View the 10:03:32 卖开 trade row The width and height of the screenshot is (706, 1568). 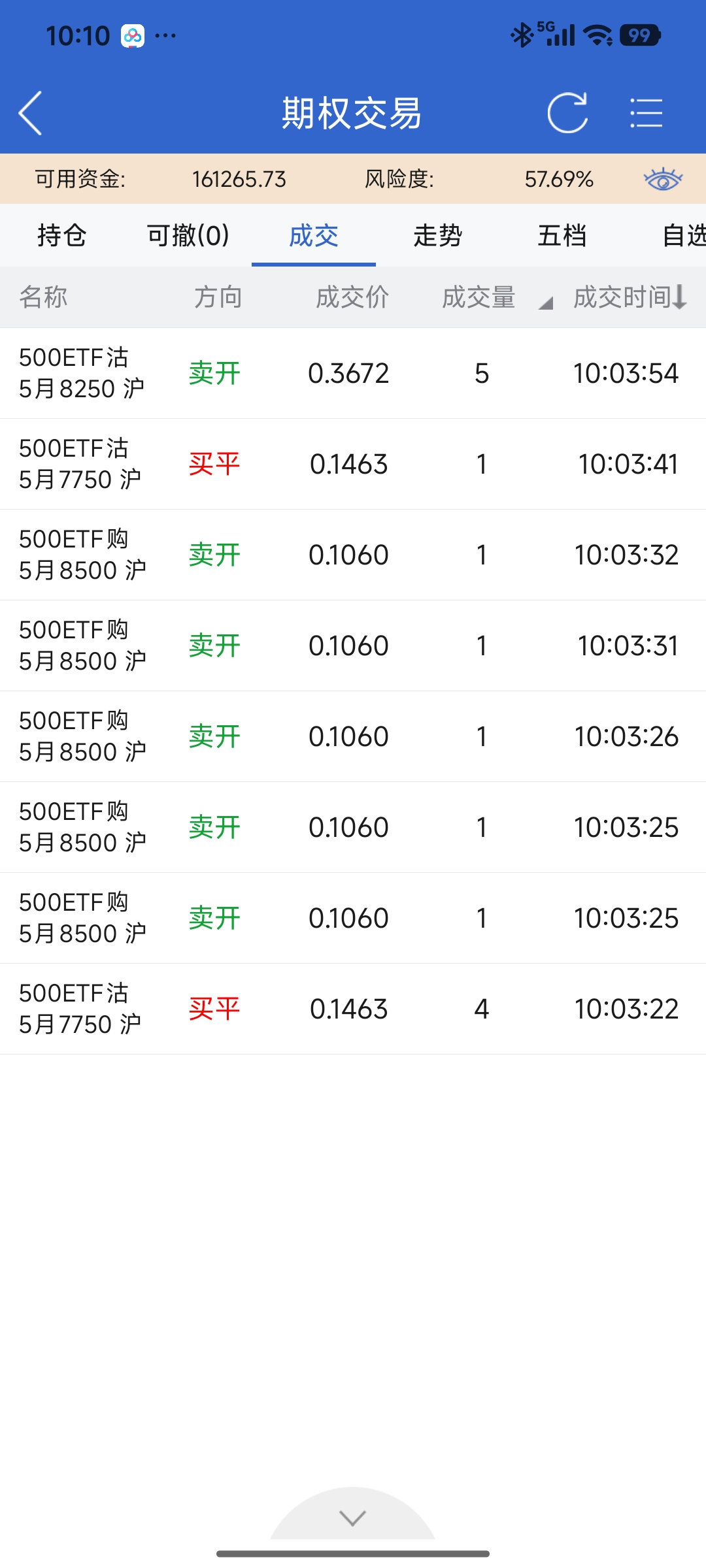coord(353,555)
